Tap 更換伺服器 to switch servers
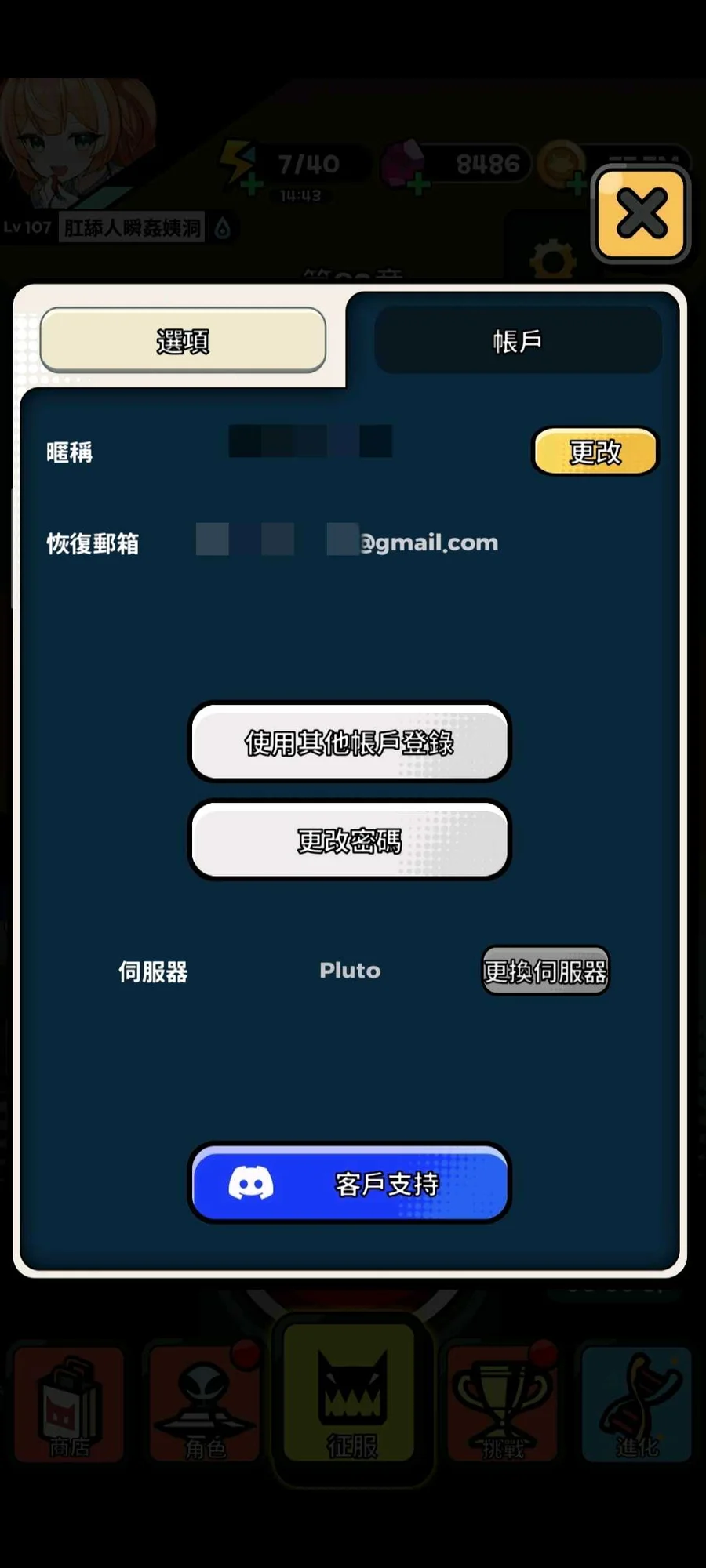The image size is (706, 1568). (545, 971)
